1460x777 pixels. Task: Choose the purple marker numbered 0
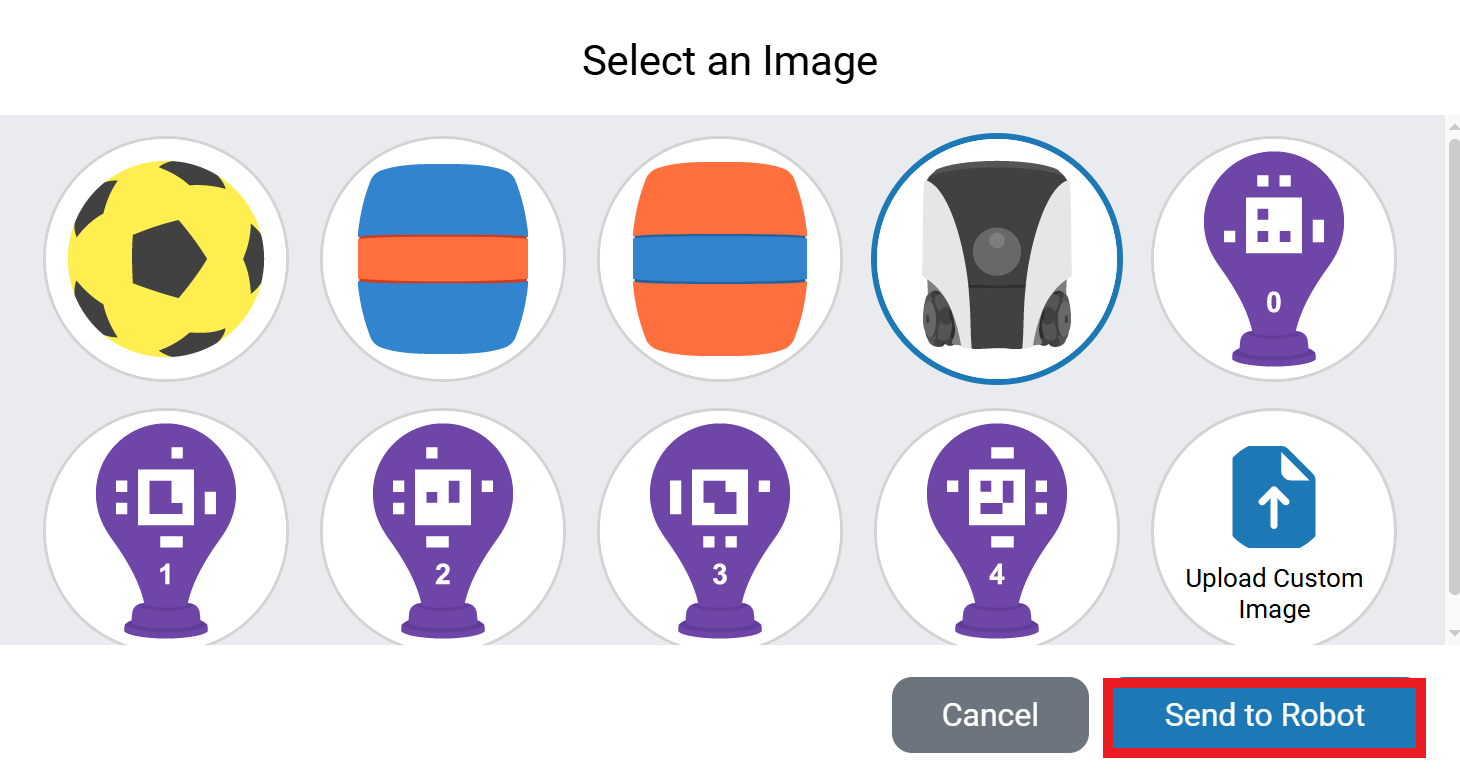point(1274,259)
